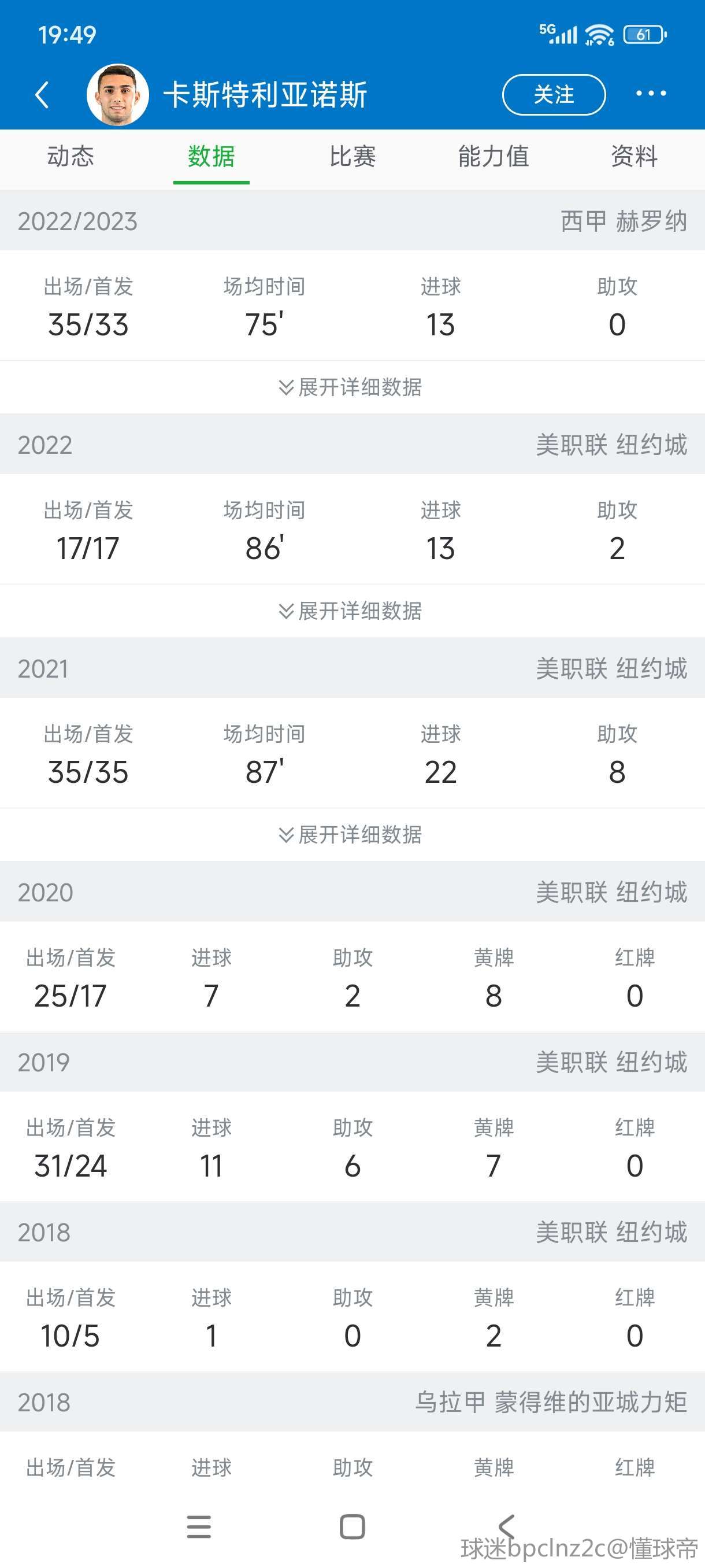Open the three-dot overflow menu
Viewport: 705px width, 1568px height.
650,94
